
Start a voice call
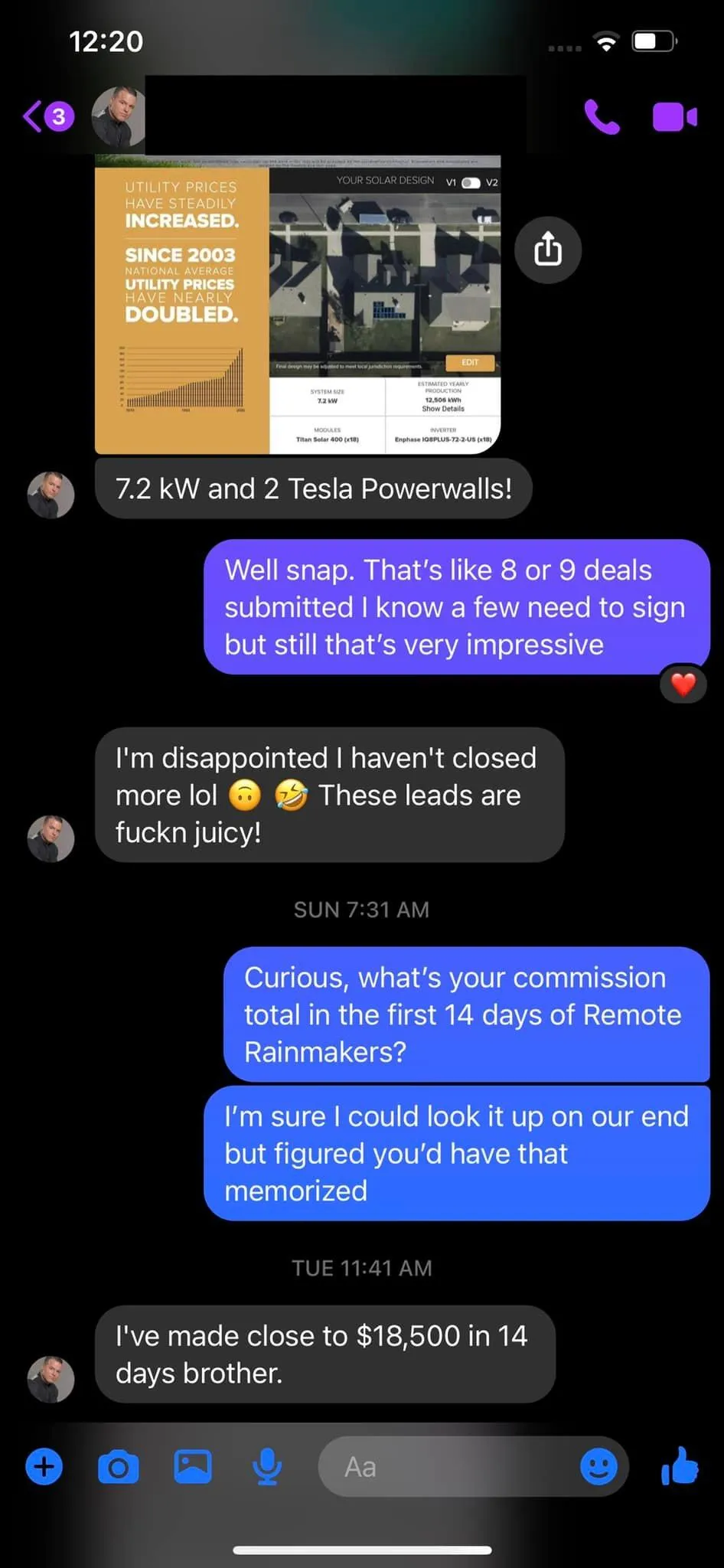pos(602,117)
